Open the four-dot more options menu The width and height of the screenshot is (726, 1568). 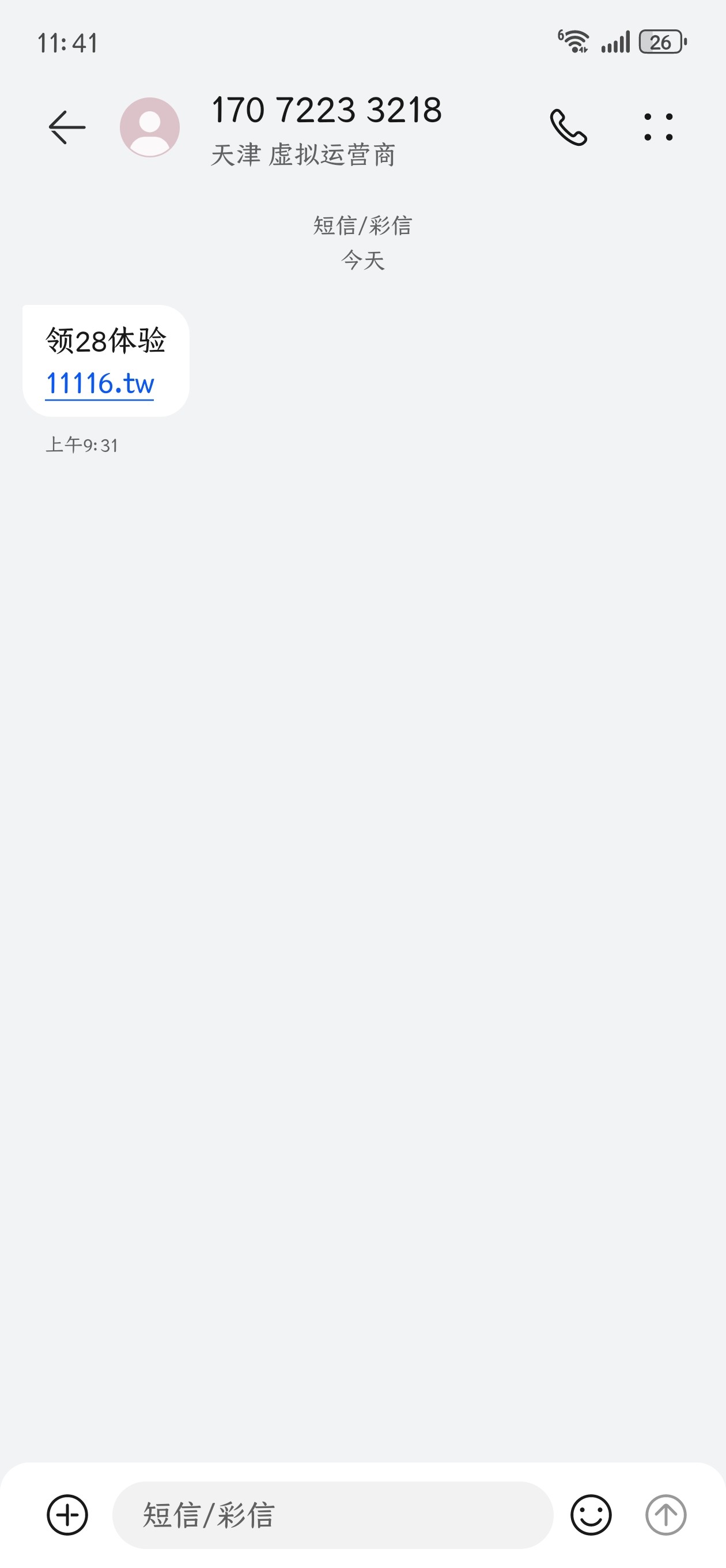click(x=659, y=127)
